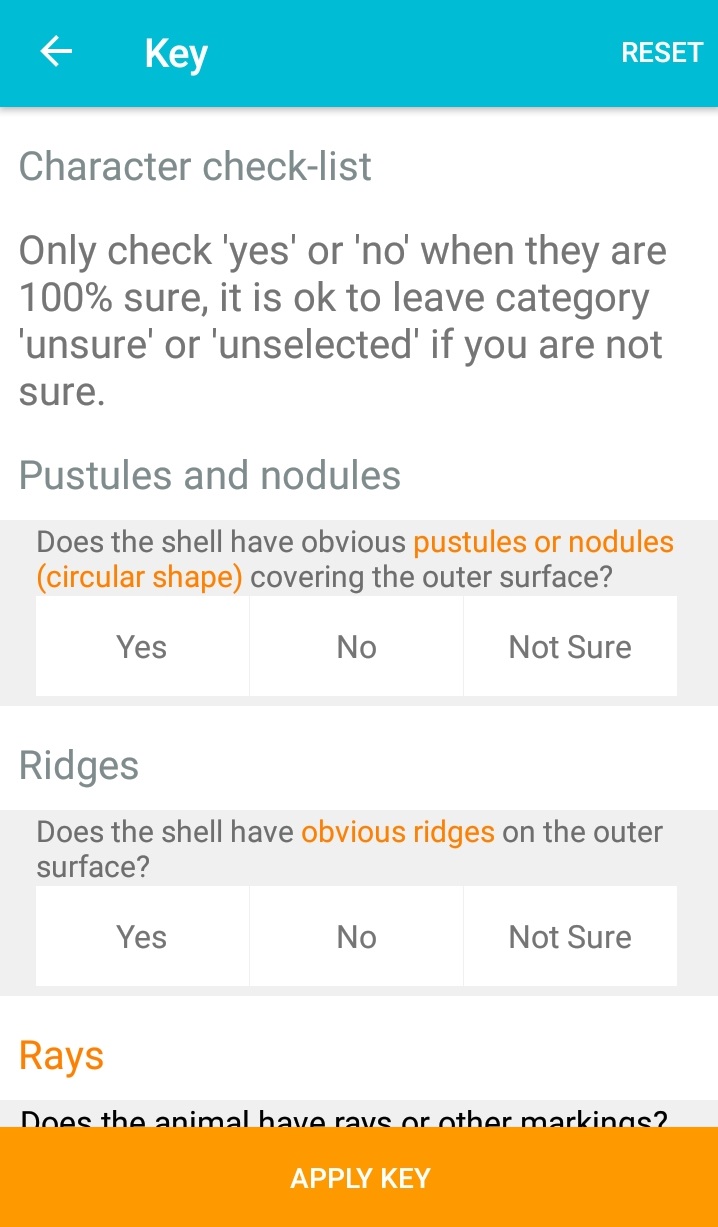Reset the key selections
The image size is (718, 1227).
click(x=662, y=53)
